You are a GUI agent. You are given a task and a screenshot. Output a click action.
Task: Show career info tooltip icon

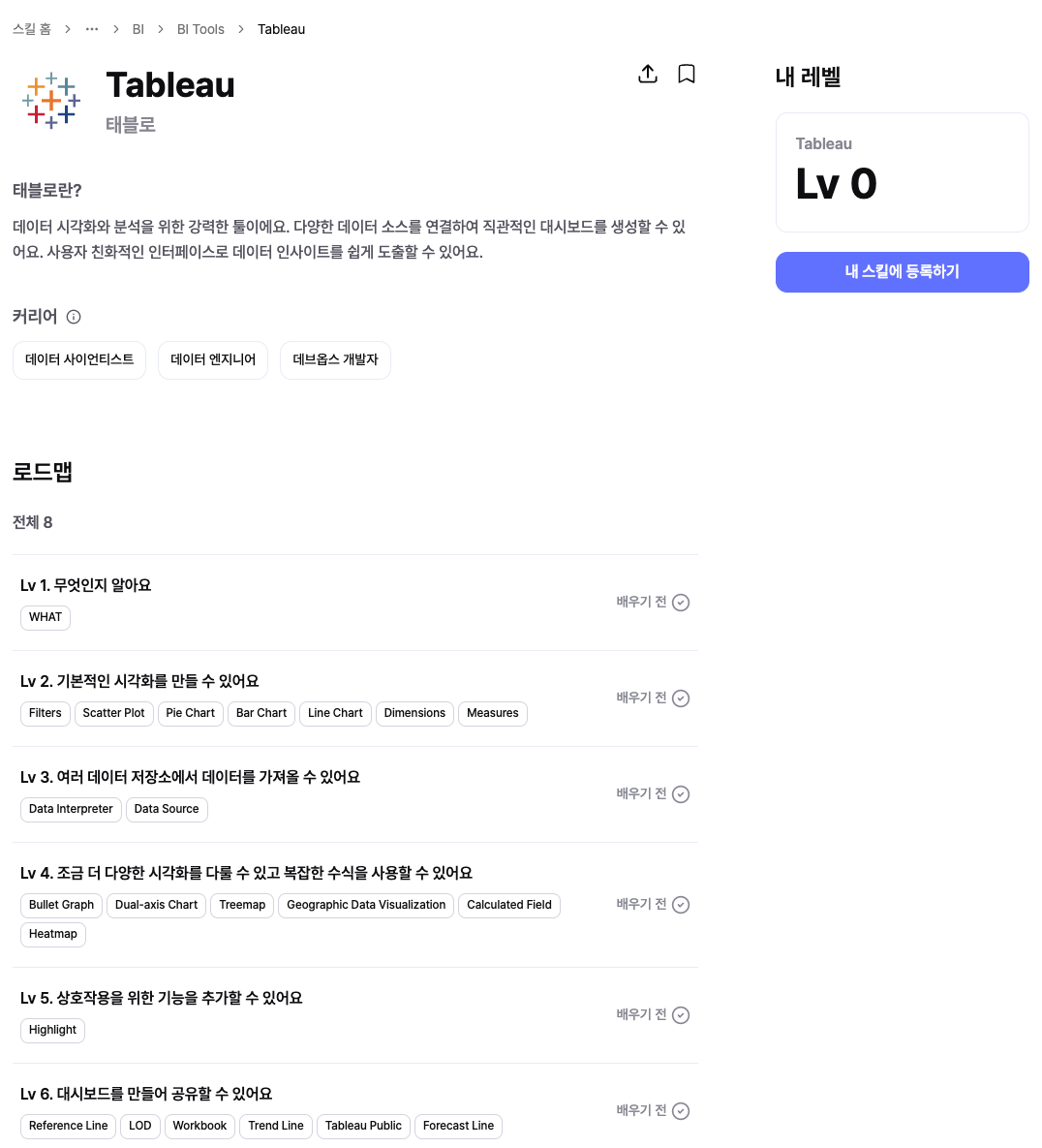point(74,317)
